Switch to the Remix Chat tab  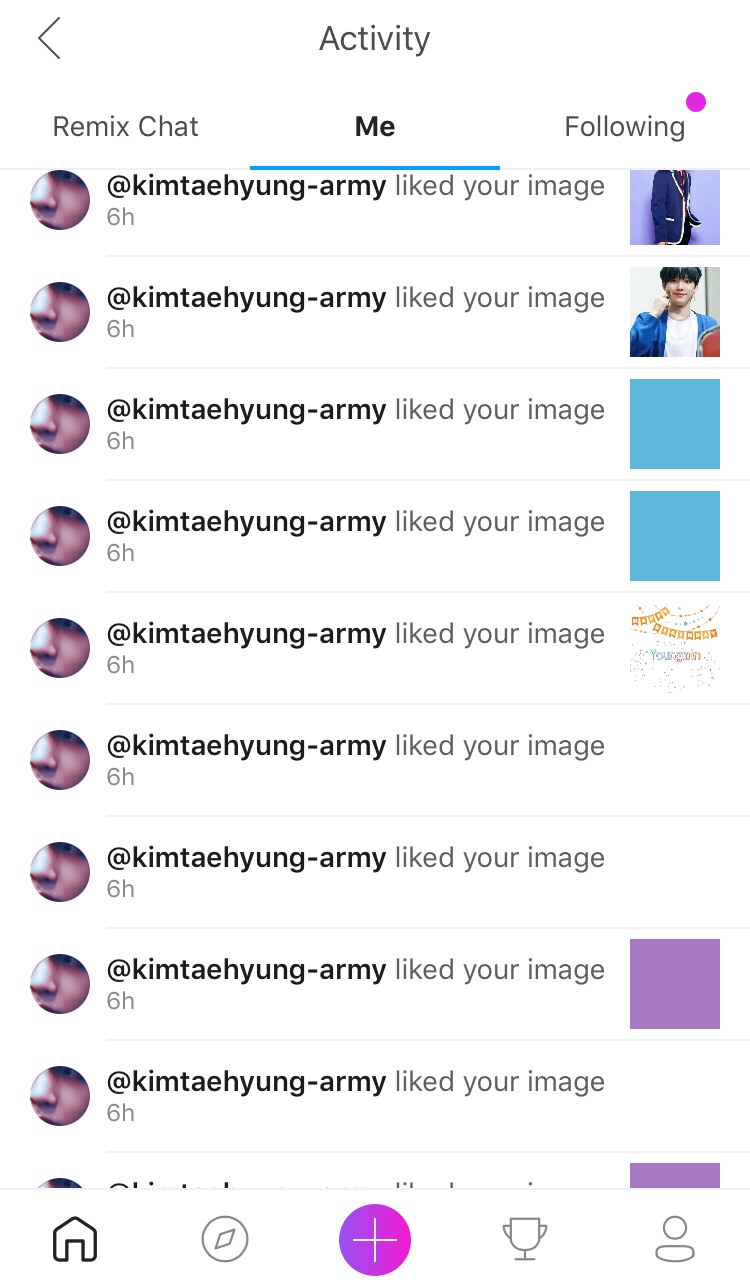point(125,127)
